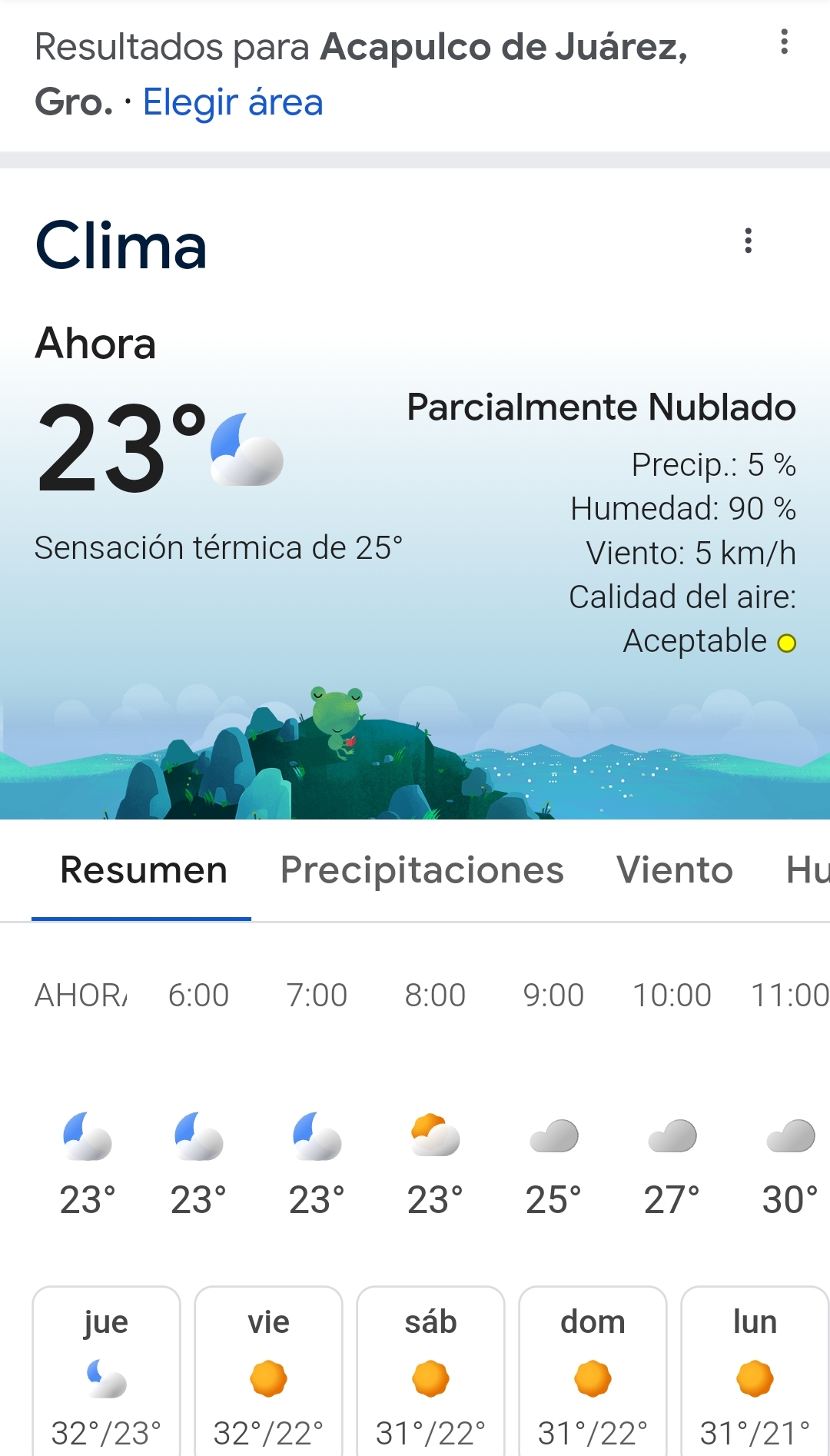Open the Clima card options menu
The height and width of the screenshot is (1456, 830).
pyautogui.click(x=748, y=241)
